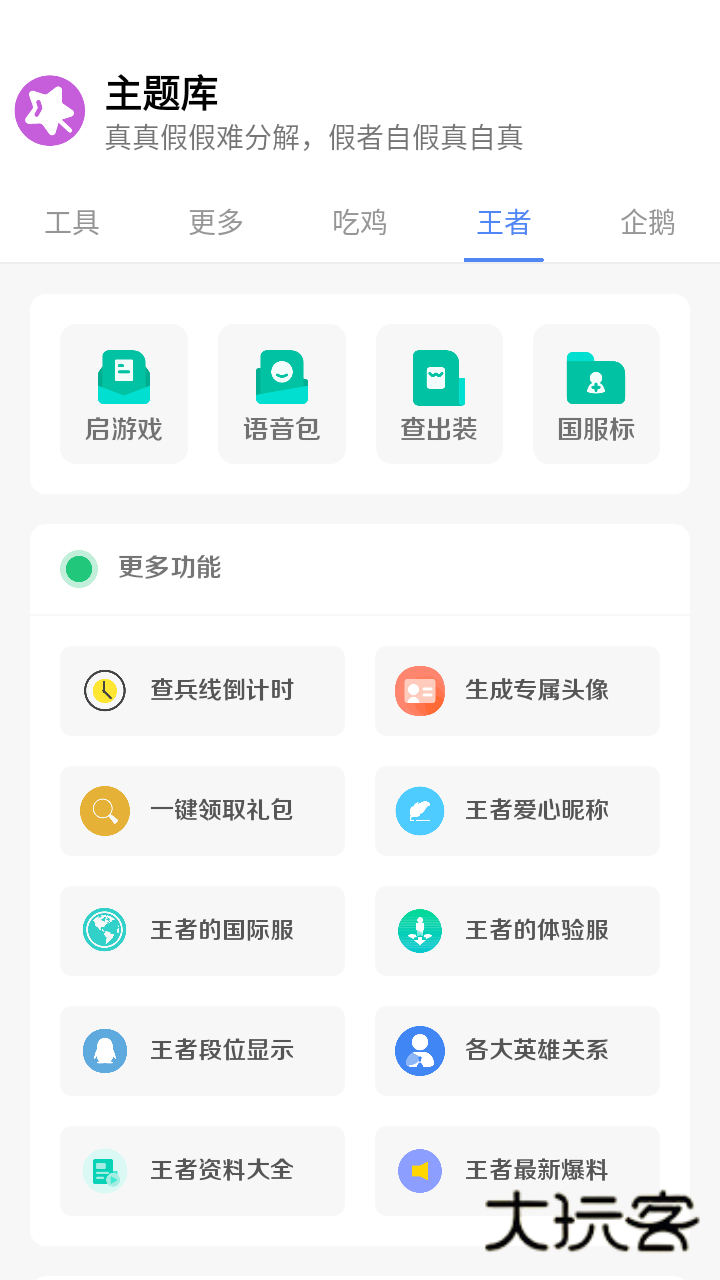Click the purple 主题库 app logo
This screenshot has height=1280, width=720.
[x=49, y=110]
